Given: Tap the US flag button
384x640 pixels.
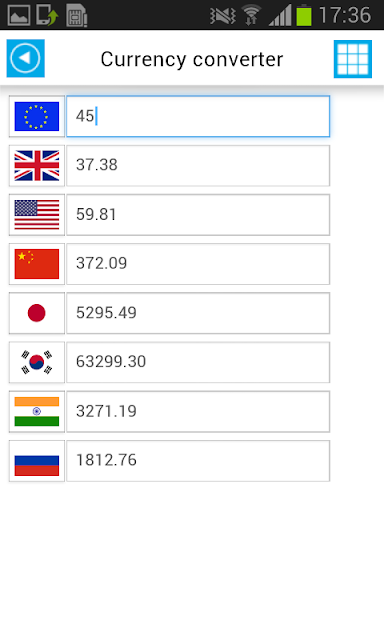Looking at the screenshot, I should point(37,215).
